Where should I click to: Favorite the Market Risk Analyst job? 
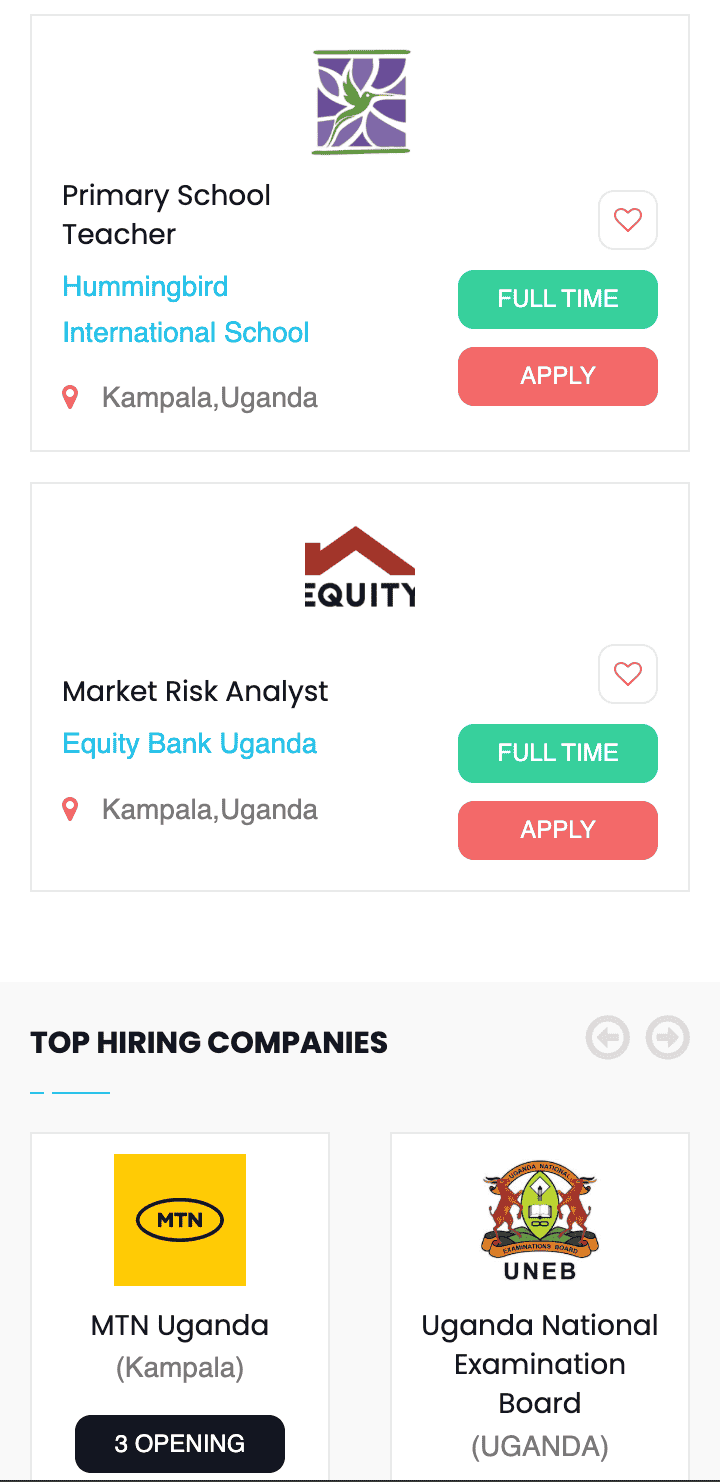point(627,674)
